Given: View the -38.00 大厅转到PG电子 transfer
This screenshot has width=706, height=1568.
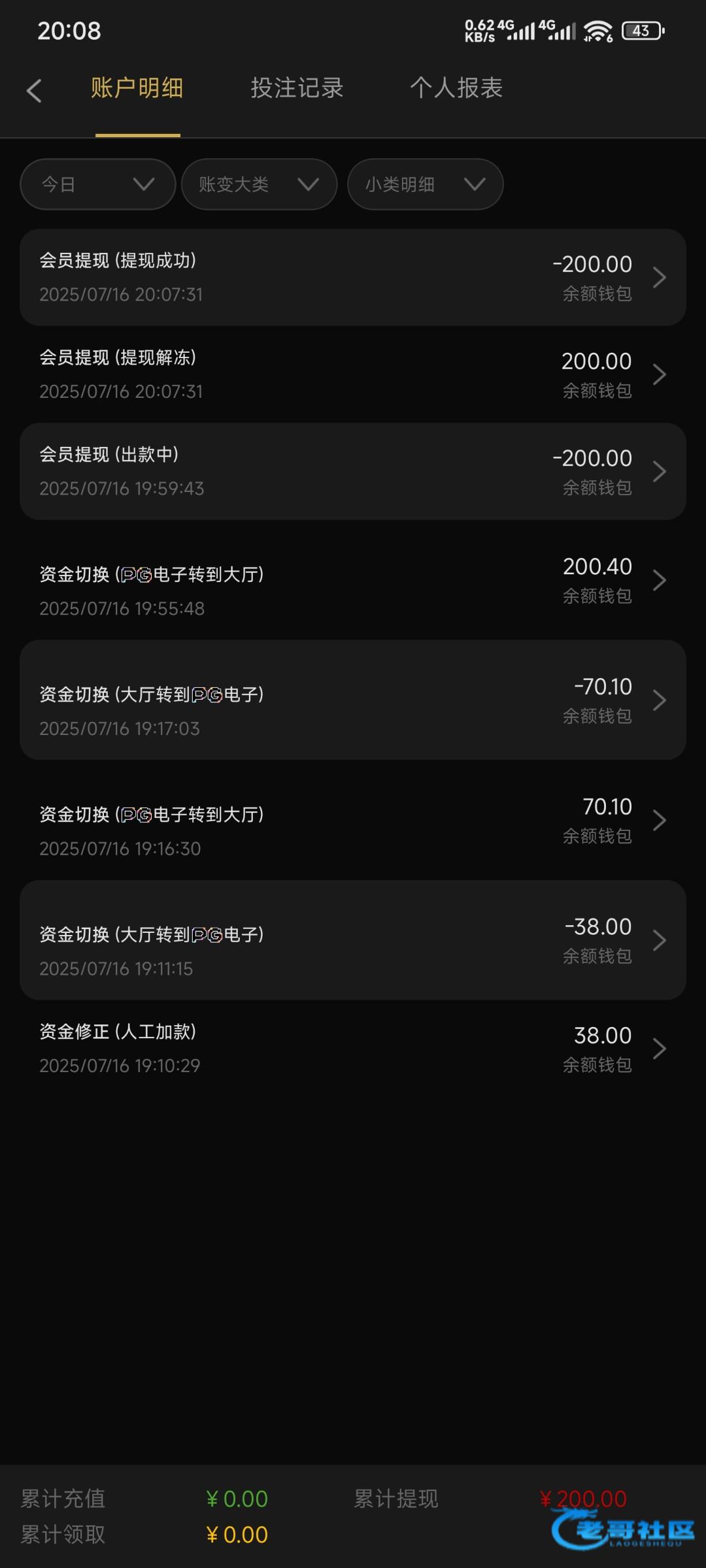Looking at the screenshot, I should [x=353, y=940].
